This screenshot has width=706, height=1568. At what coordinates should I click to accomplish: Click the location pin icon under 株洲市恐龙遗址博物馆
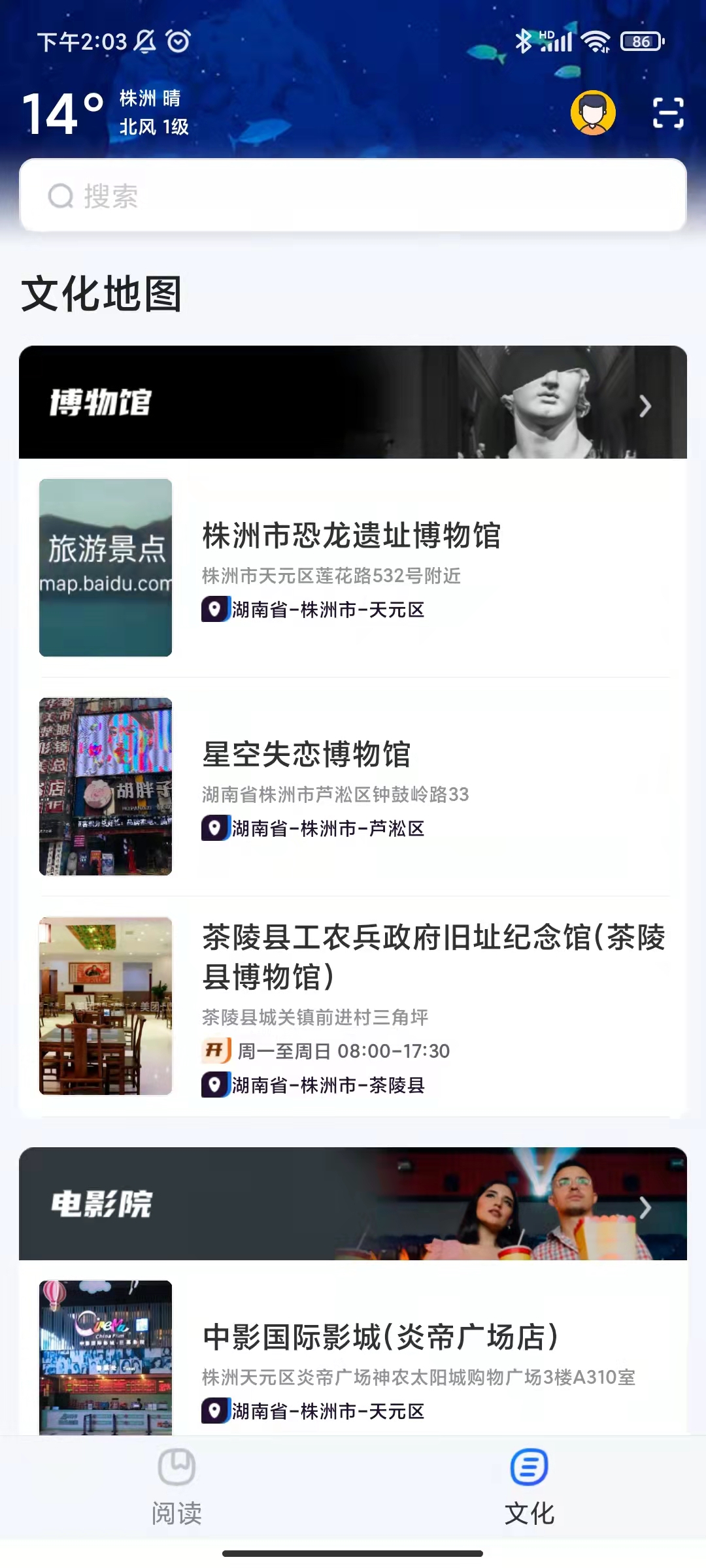point(214,609)
